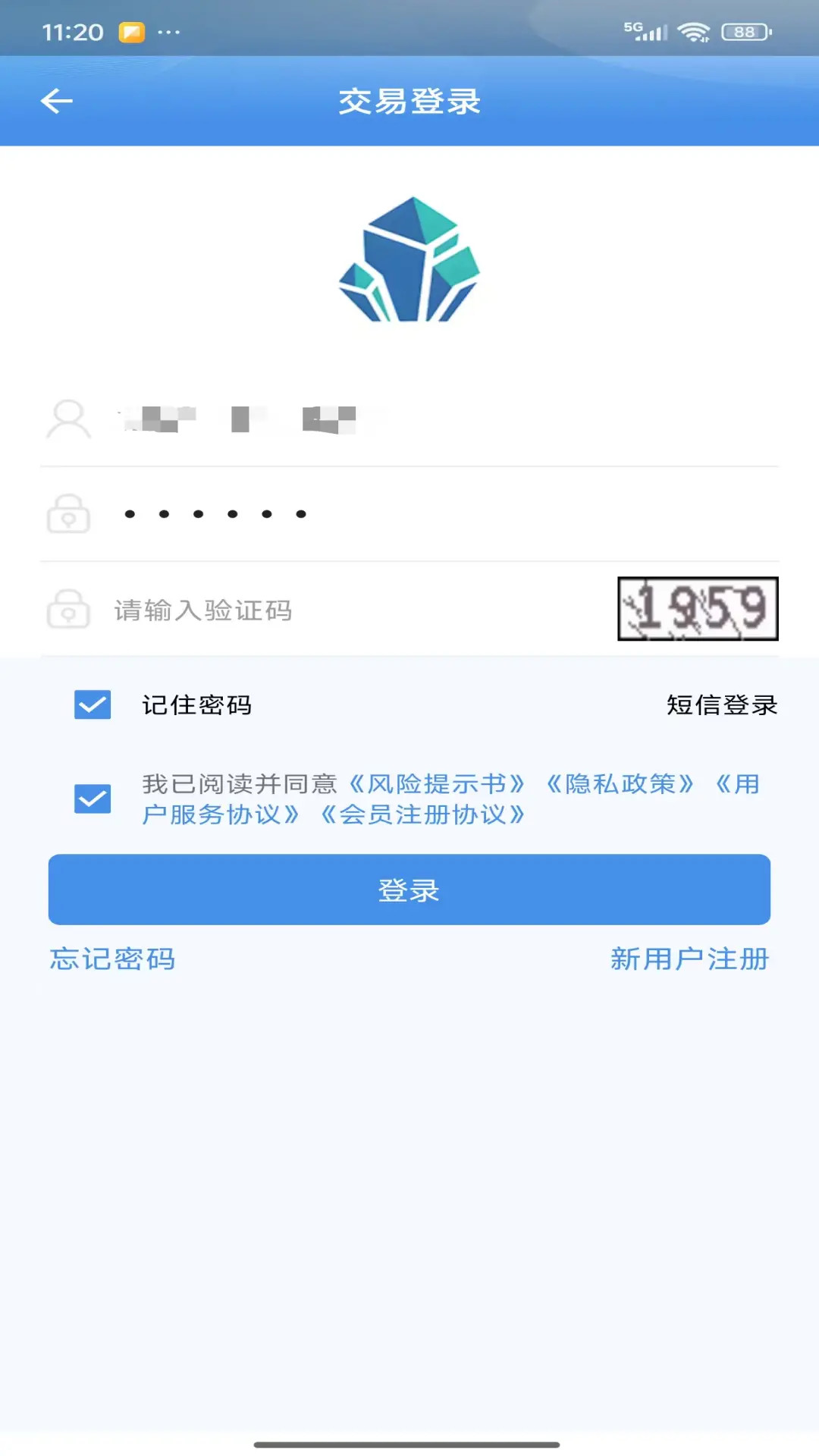Screen dimensions: 819x1456
Task: Click the captcha image to refresh it
Action: click(698, 610)
